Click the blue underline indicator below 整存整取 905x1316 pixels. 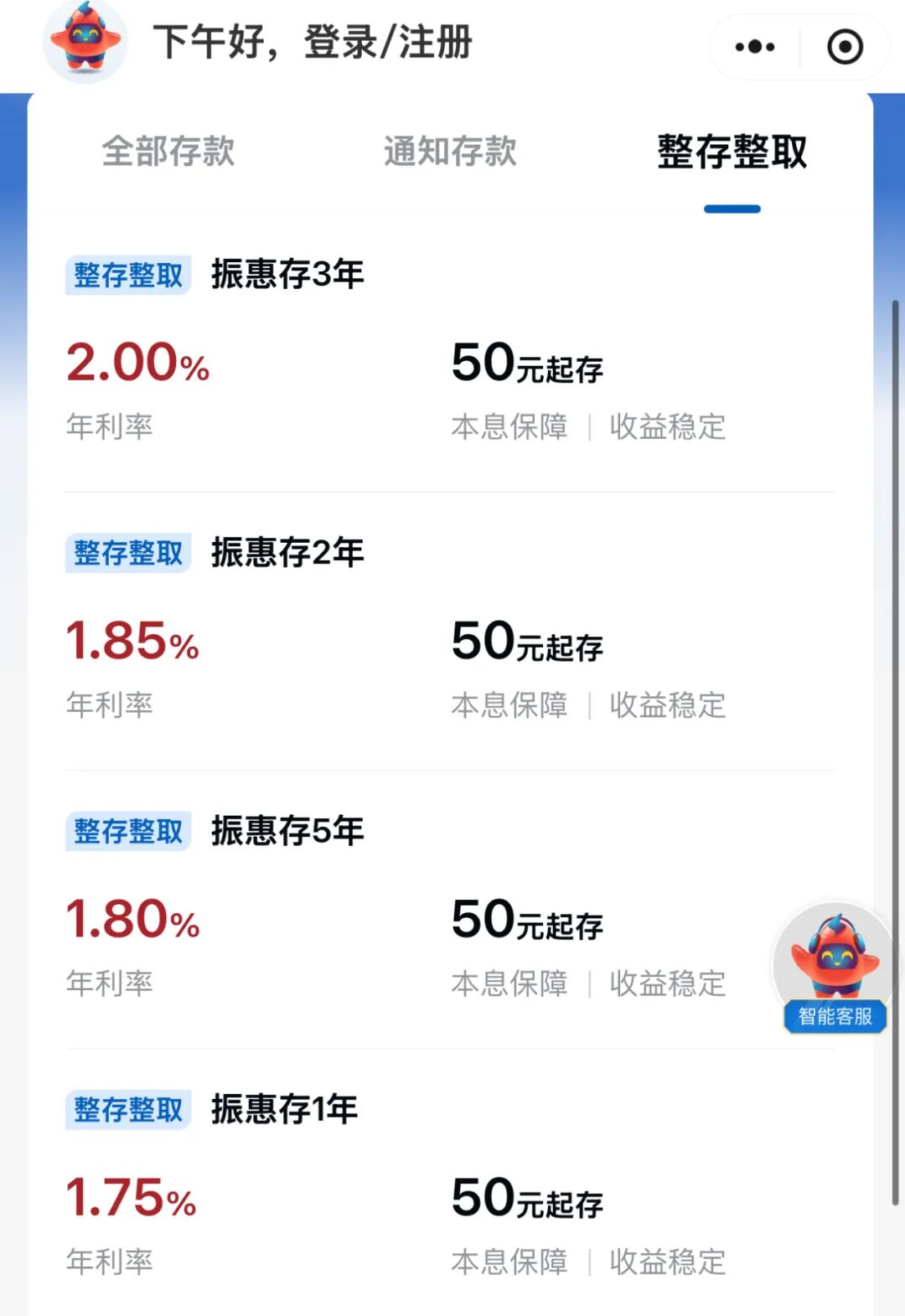[732, 209]
